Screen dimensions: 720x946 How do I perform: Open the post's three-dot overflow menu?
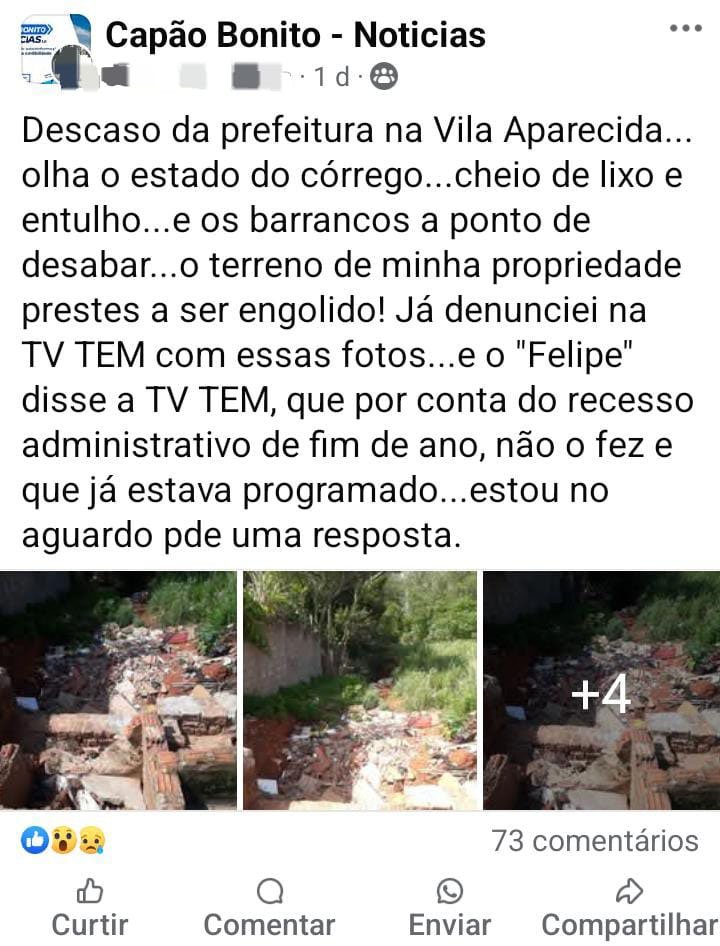coord(685,28)
